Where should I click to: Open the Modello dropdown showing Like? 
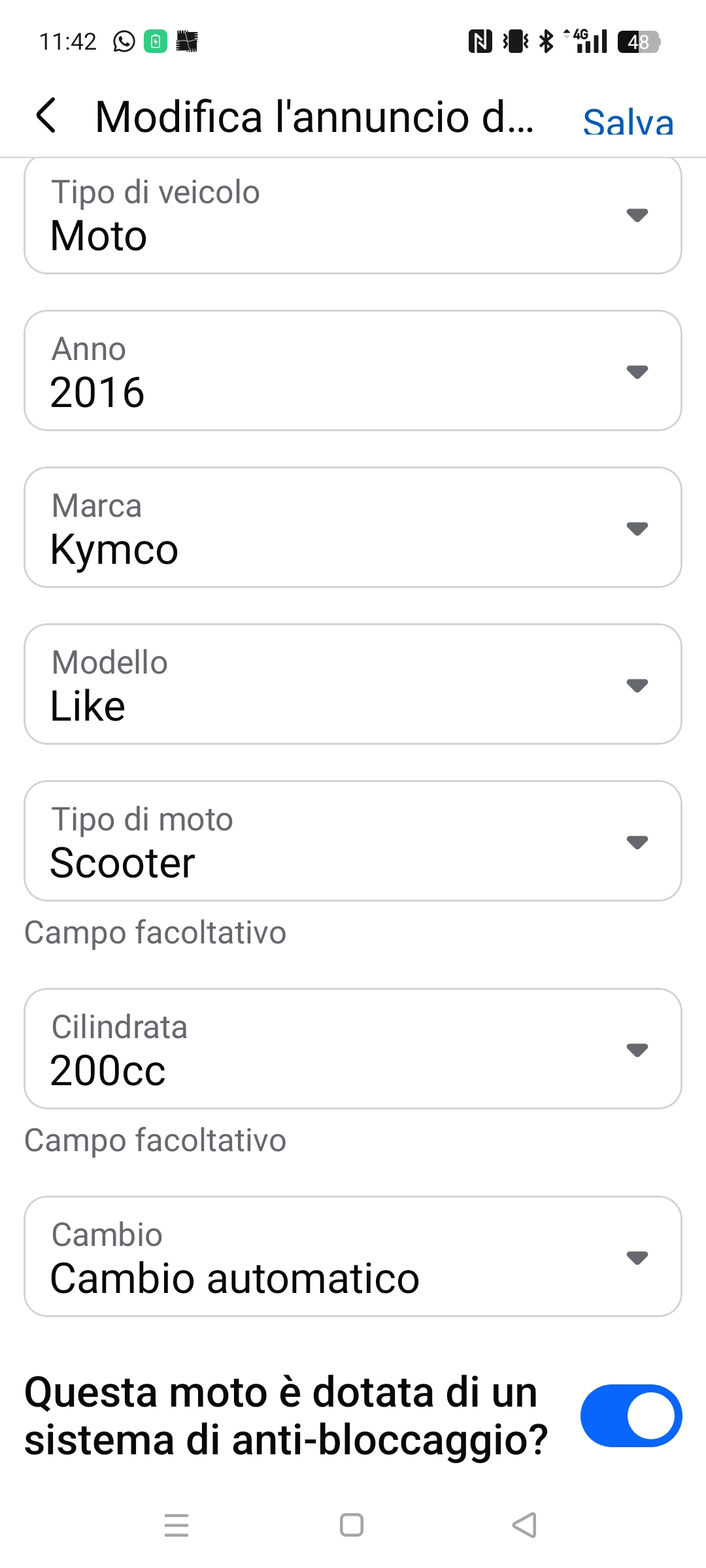(353, 684)
